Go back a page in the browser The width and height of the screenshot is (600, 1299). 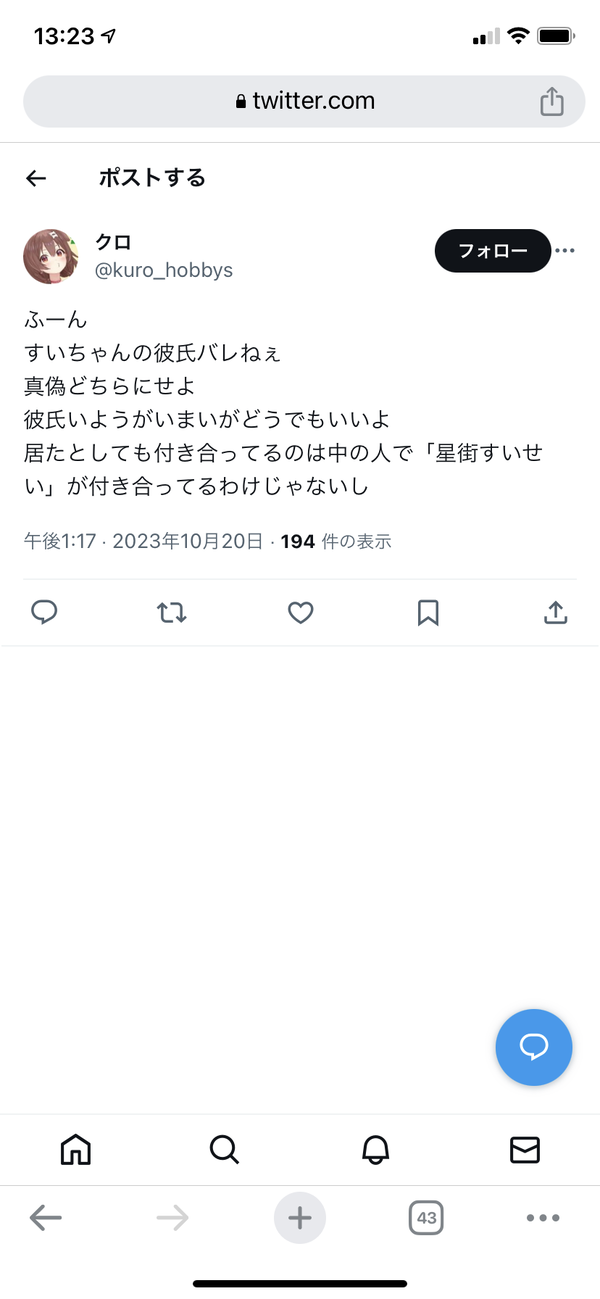46,1217
